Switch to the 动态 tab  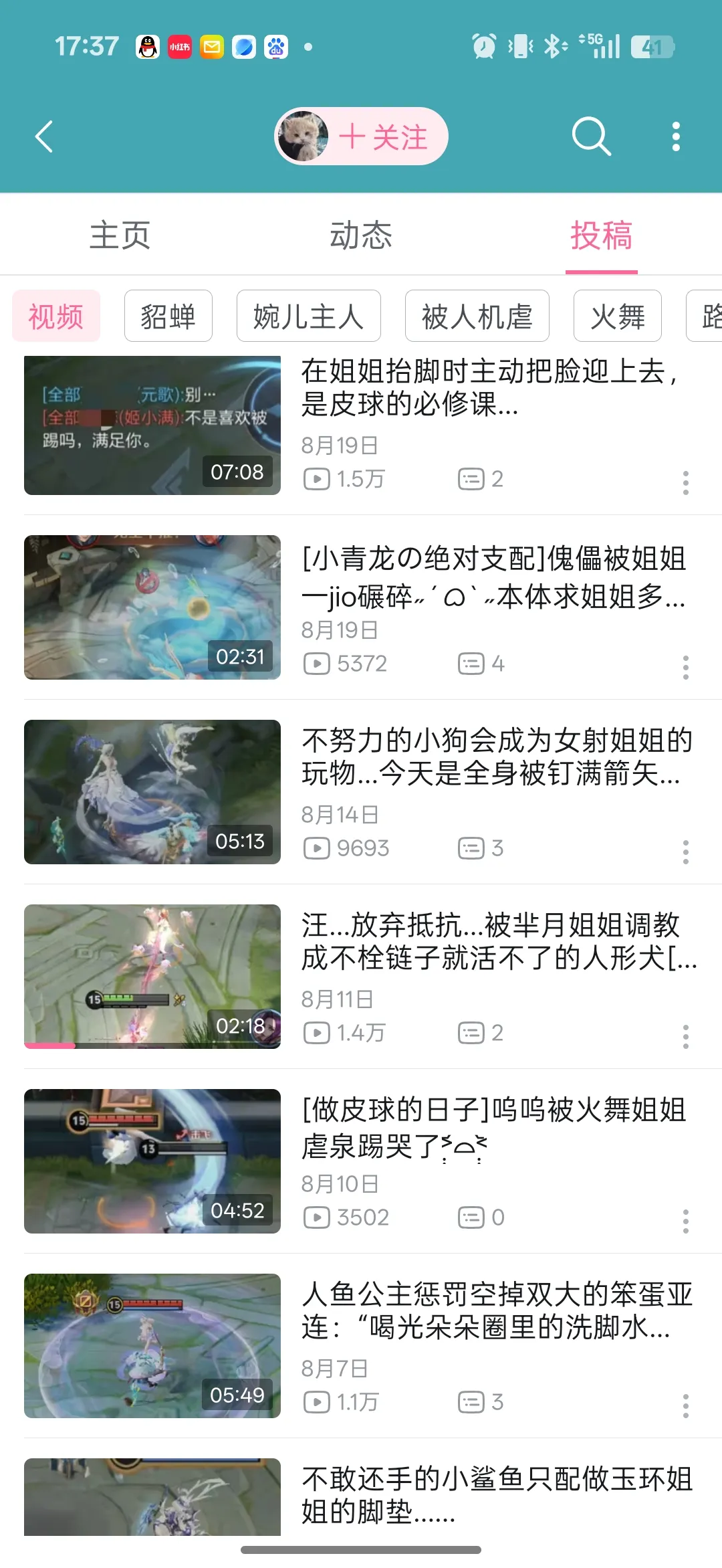coord(361,235)
